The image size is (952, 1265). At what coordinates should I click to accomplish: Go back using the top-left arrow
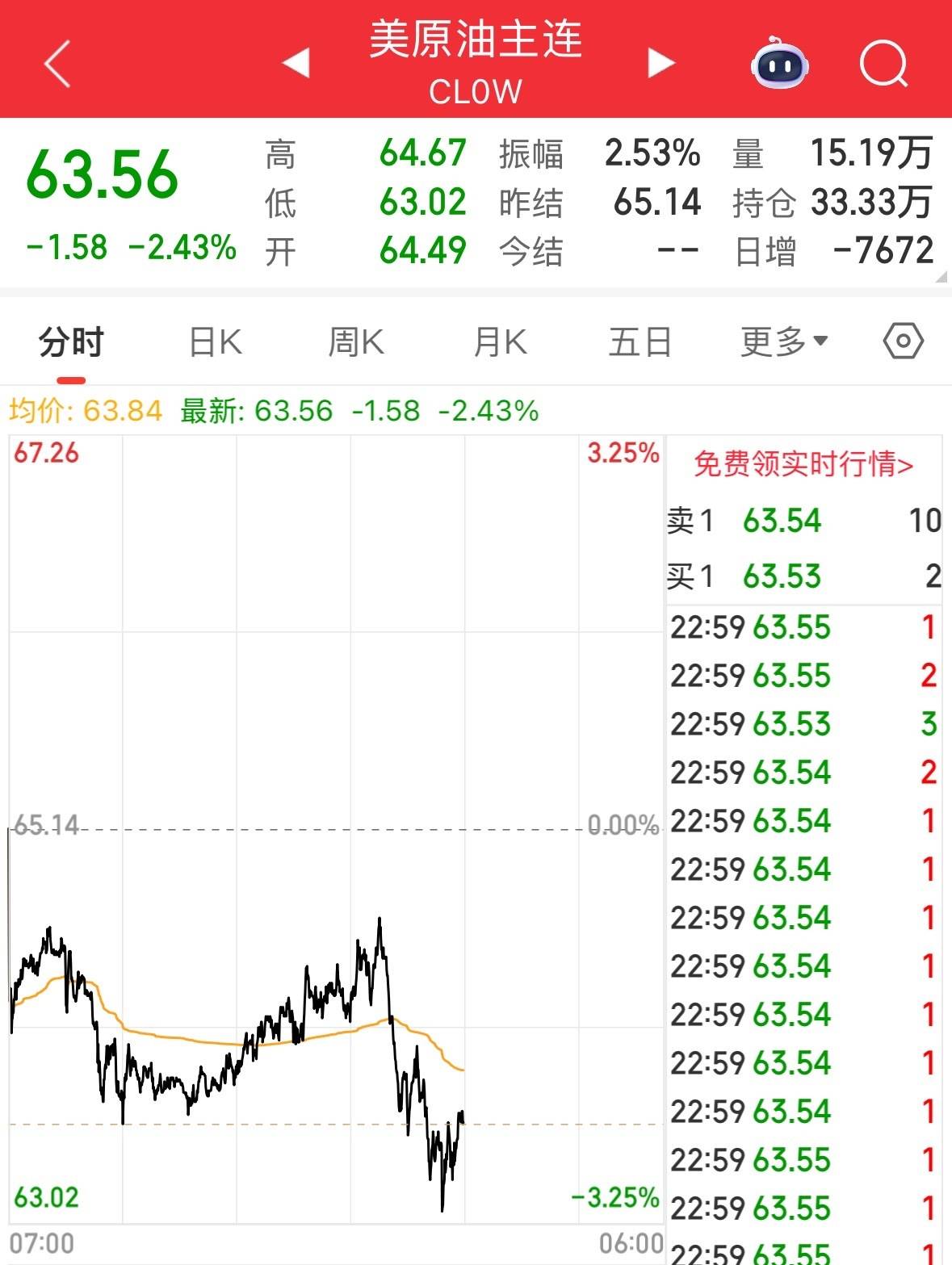(x=58, y=64)
